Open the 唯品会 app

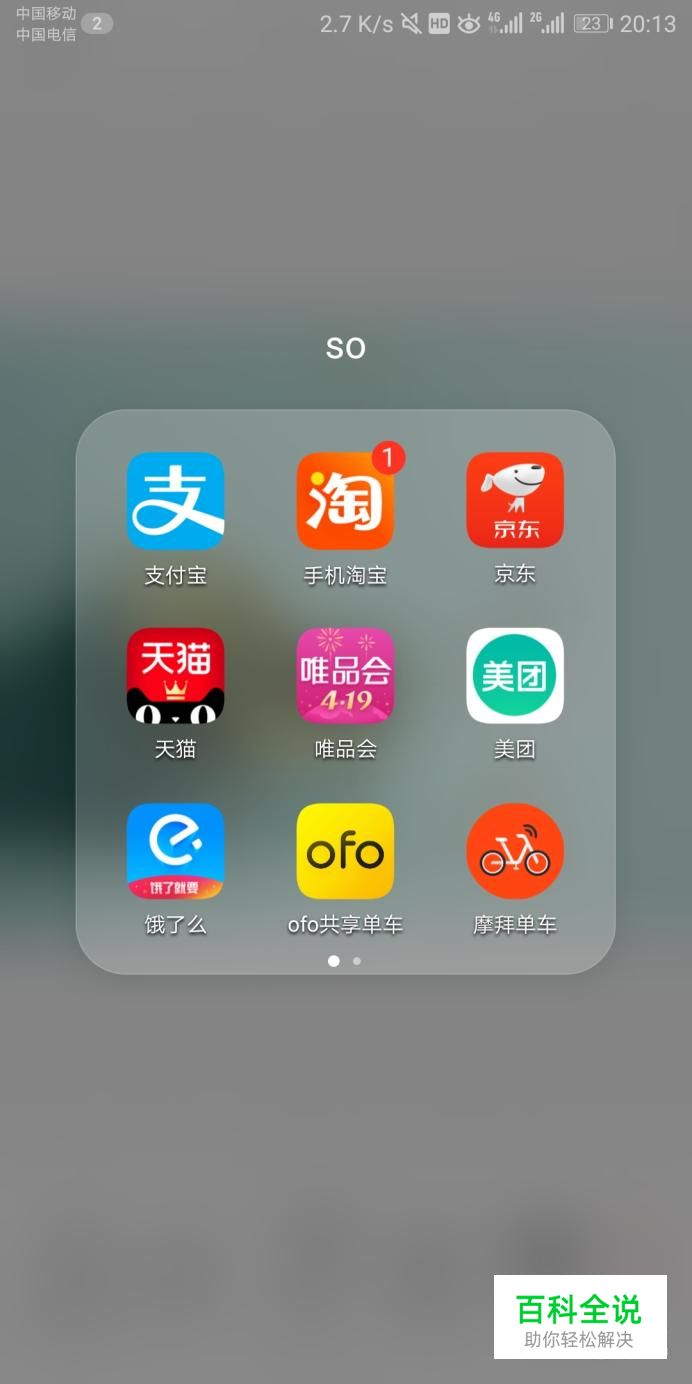click(345, 676)
